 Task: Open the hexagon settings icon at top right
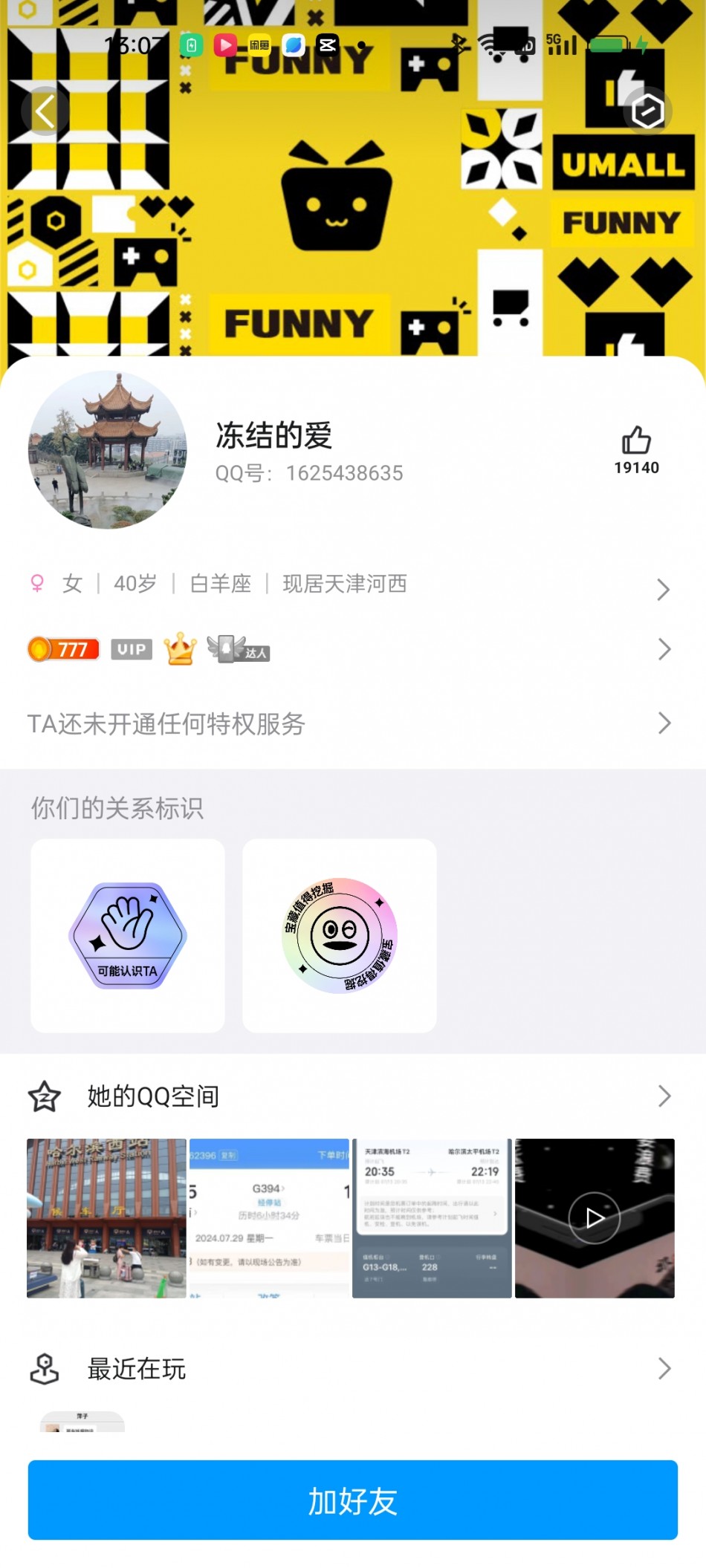(647, 112)
